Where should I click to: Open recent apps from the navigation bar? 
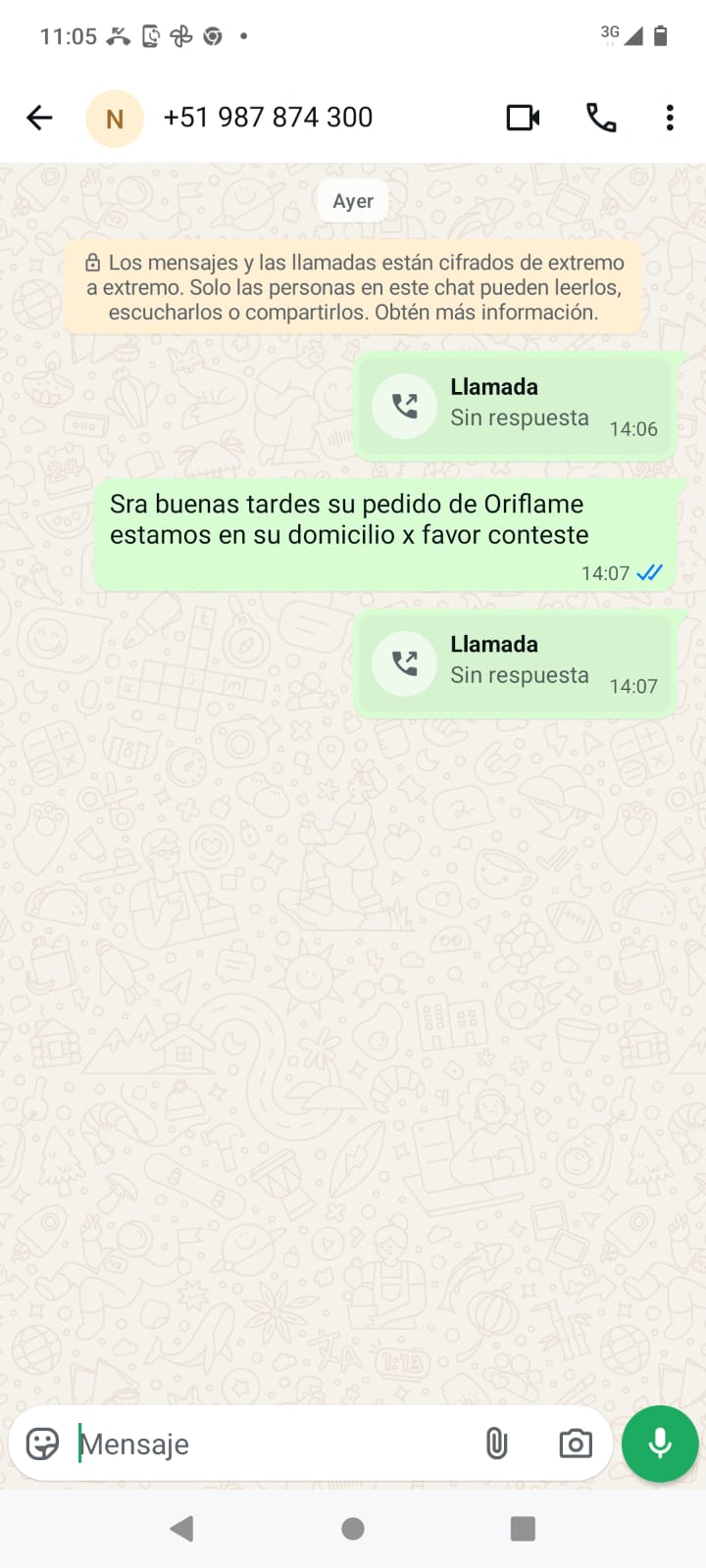pos(523,1529)
